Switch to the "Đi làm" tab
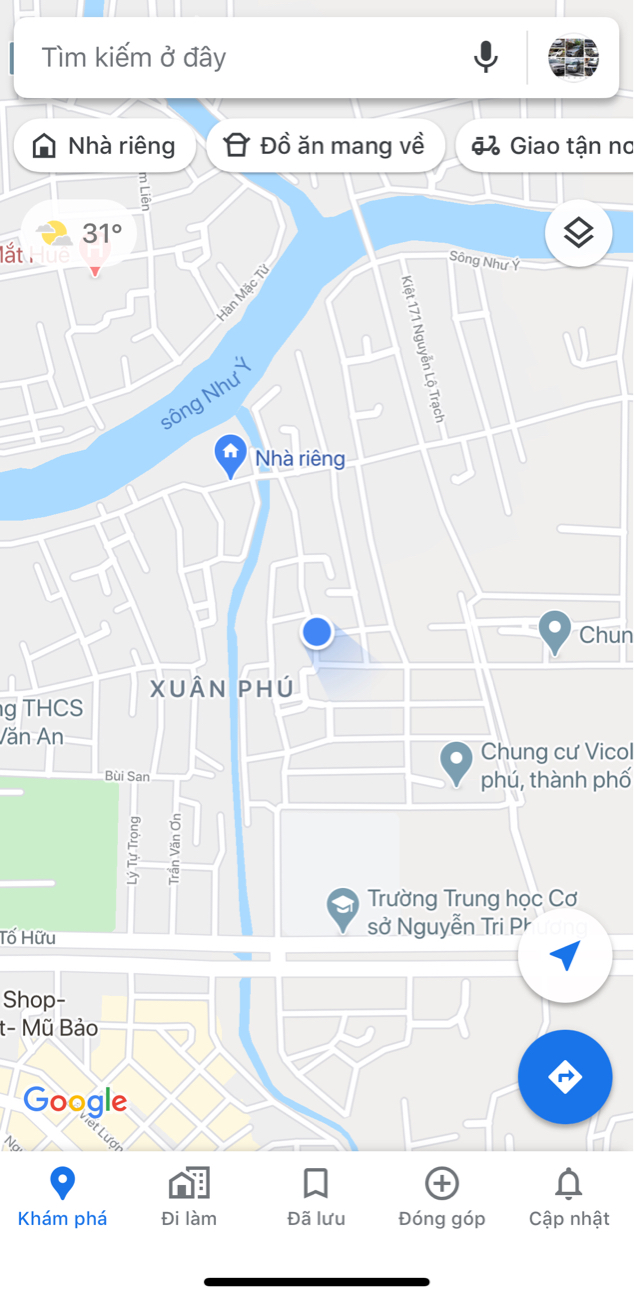 tap(189, 1197)
